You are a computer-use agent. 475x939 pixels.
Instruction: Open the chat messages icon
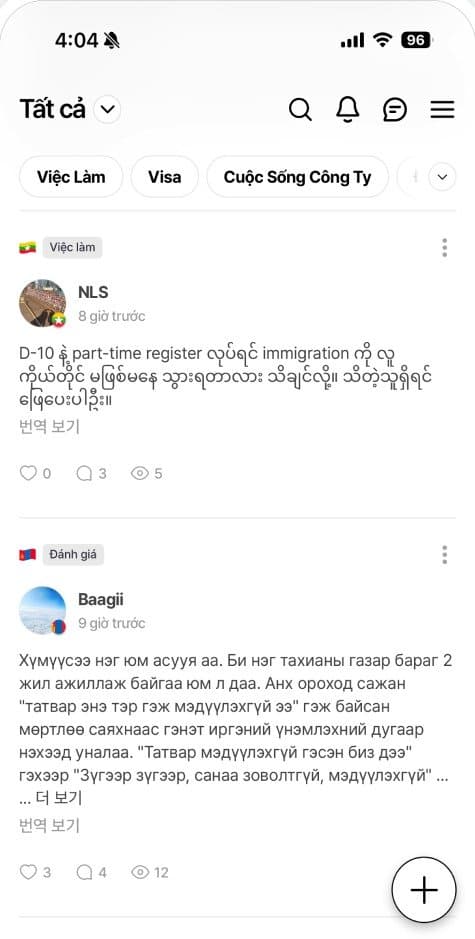(x=395, y=110)
